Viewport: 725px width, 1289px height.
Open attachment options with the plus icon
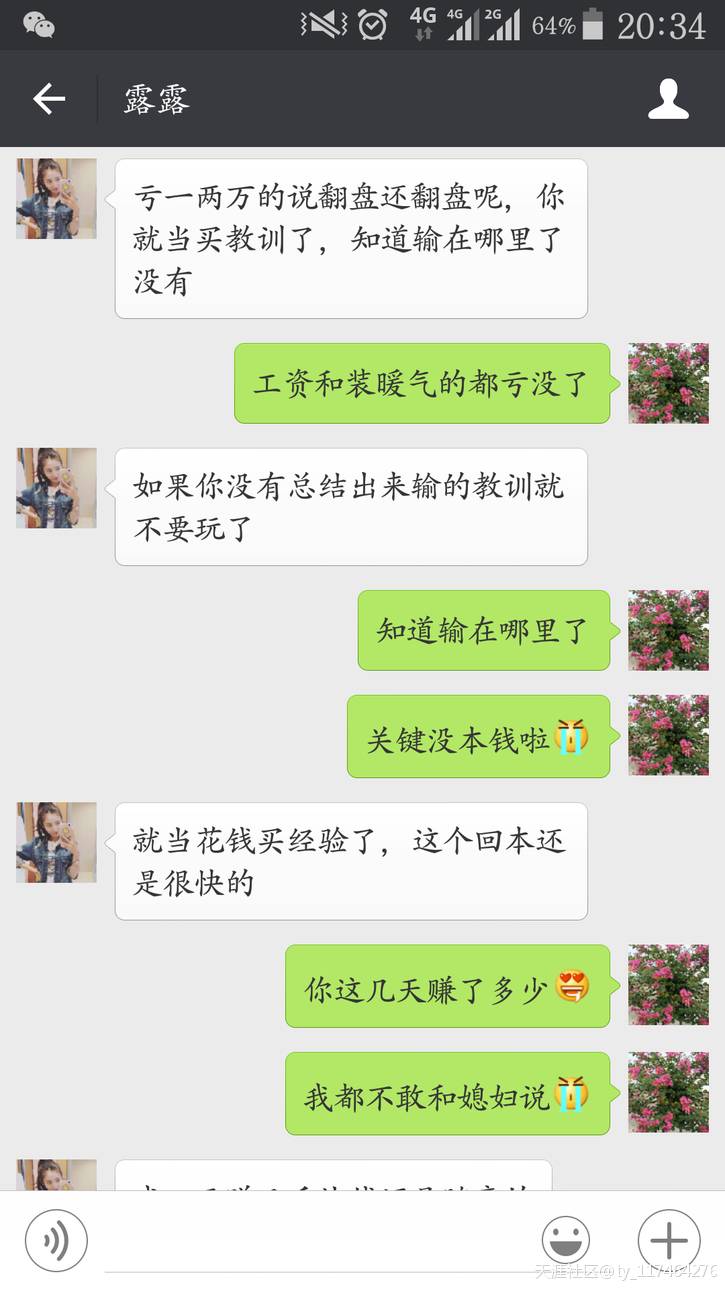point(668,1240)
